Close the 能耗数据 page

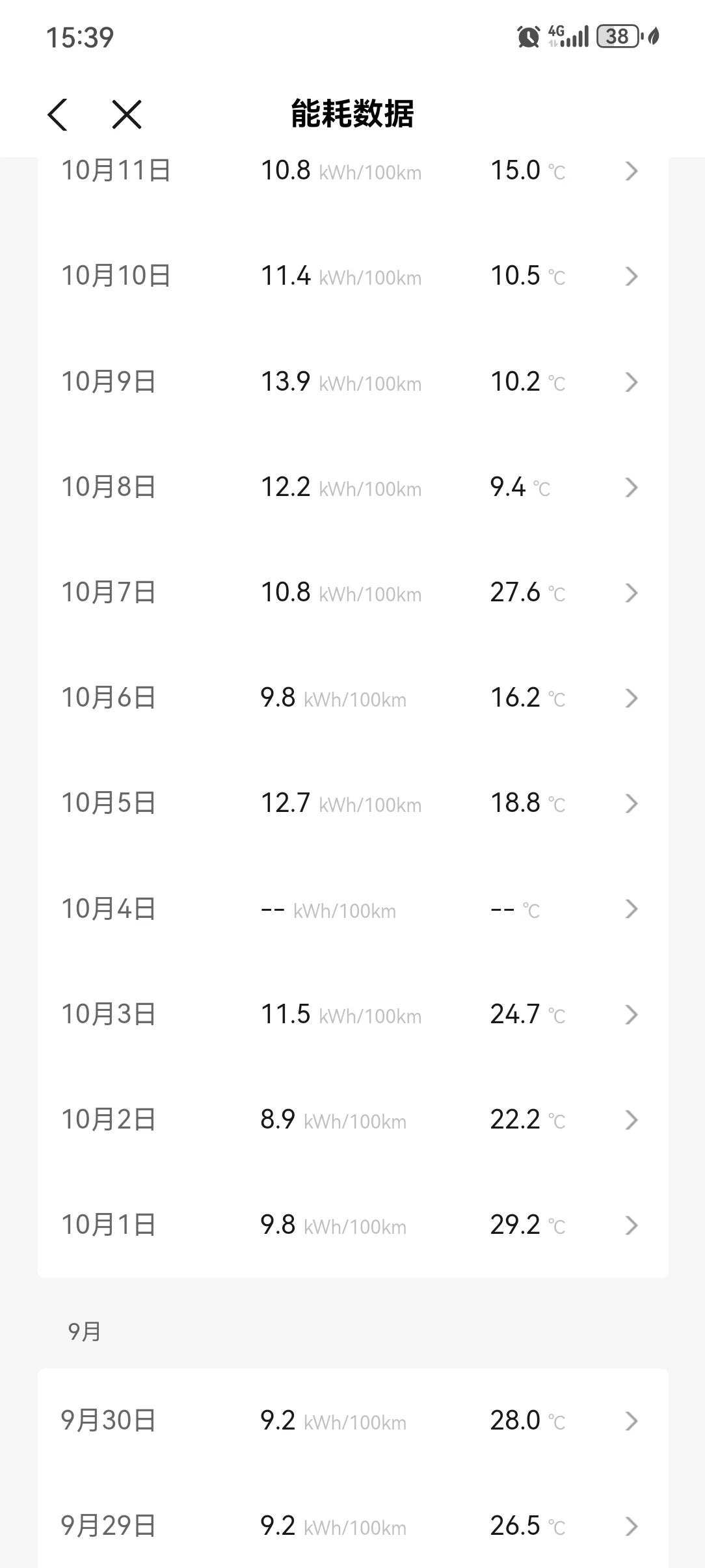pos(126,115)
